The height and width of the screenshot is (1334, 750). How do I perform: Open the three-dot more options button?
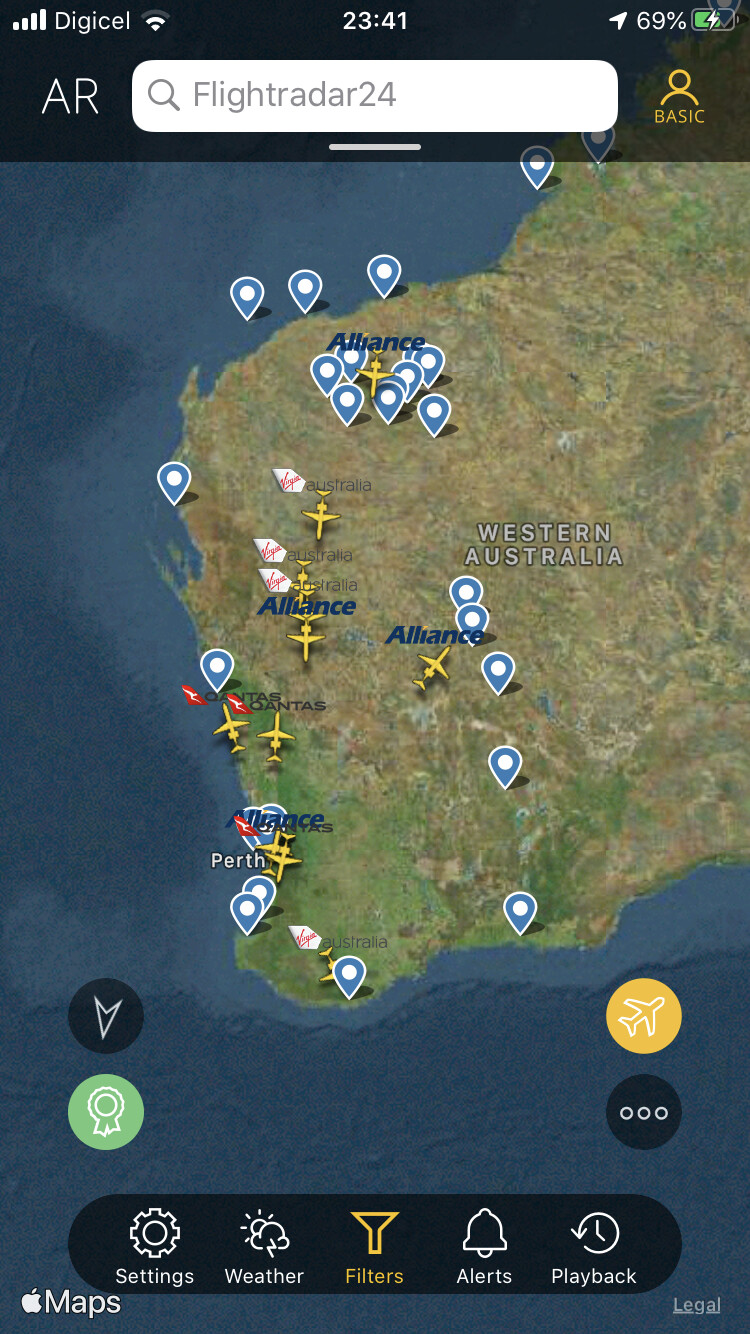tap(643, 1112)
